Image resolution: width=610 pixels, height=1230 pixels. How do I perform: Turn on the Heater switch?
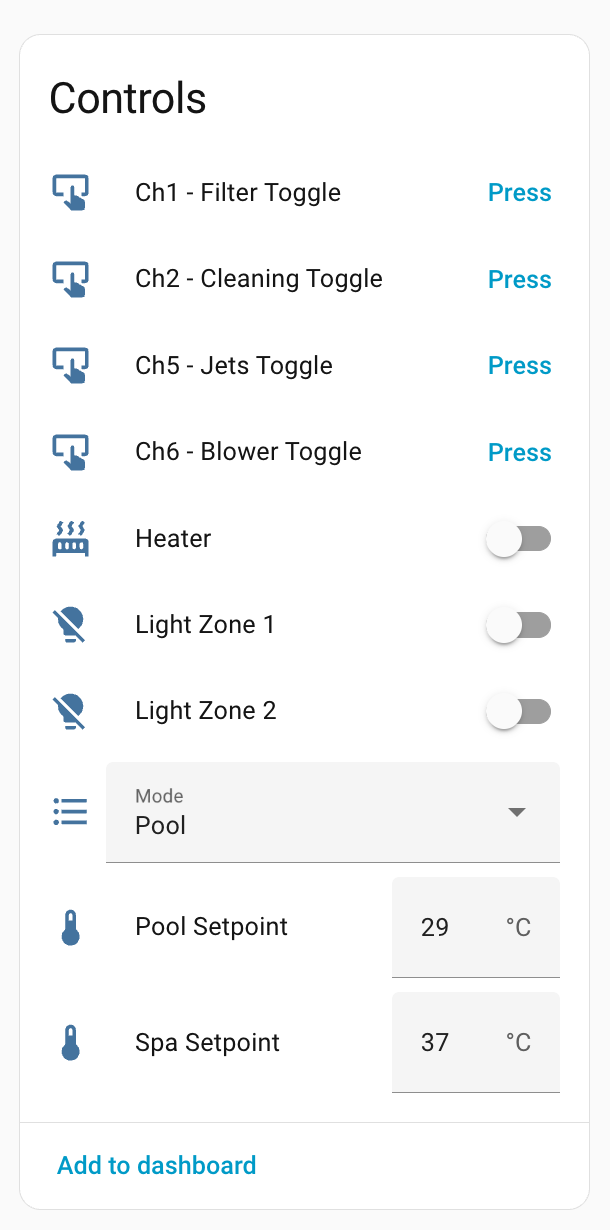[x=517, y=540]
